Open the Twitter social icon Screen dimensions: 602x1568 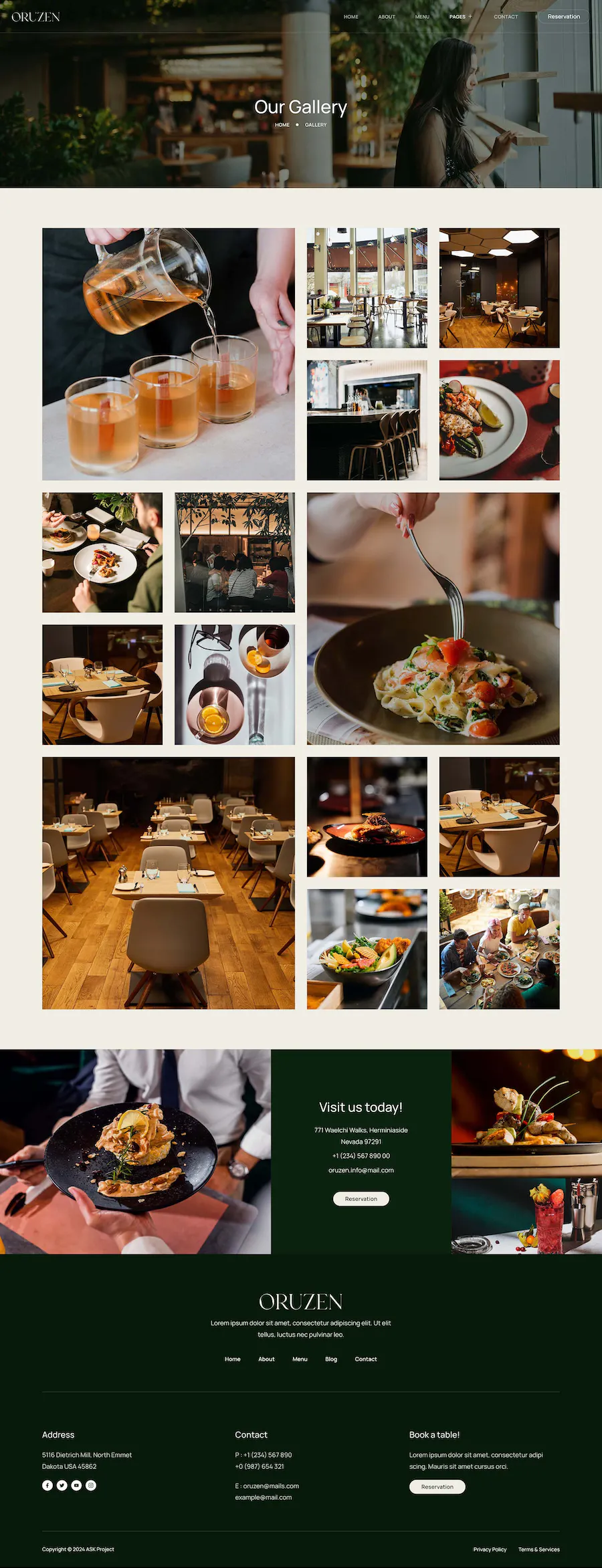pyautogui.click(x=62, y=1485)
